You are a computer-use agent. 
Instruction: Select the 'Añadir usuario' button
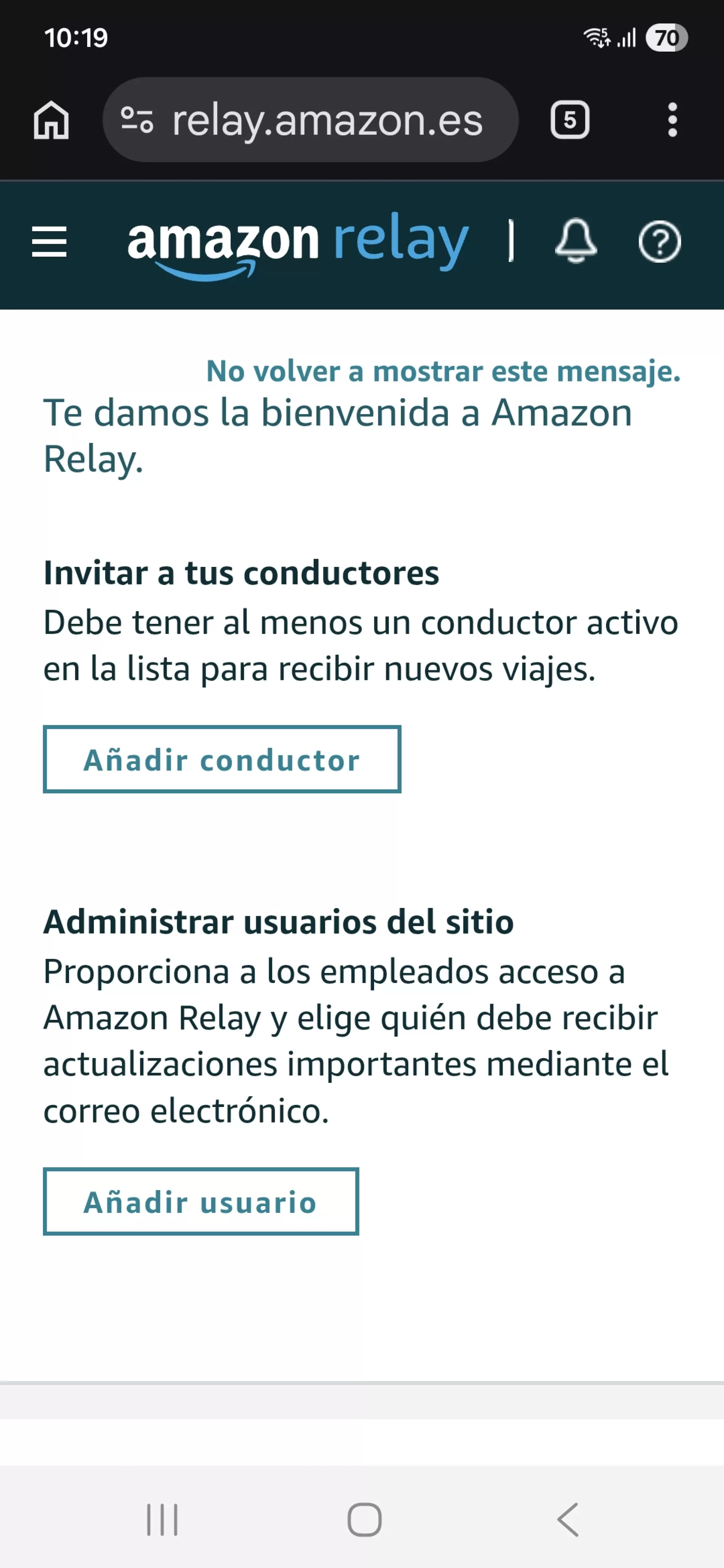tap(200, 1202)
